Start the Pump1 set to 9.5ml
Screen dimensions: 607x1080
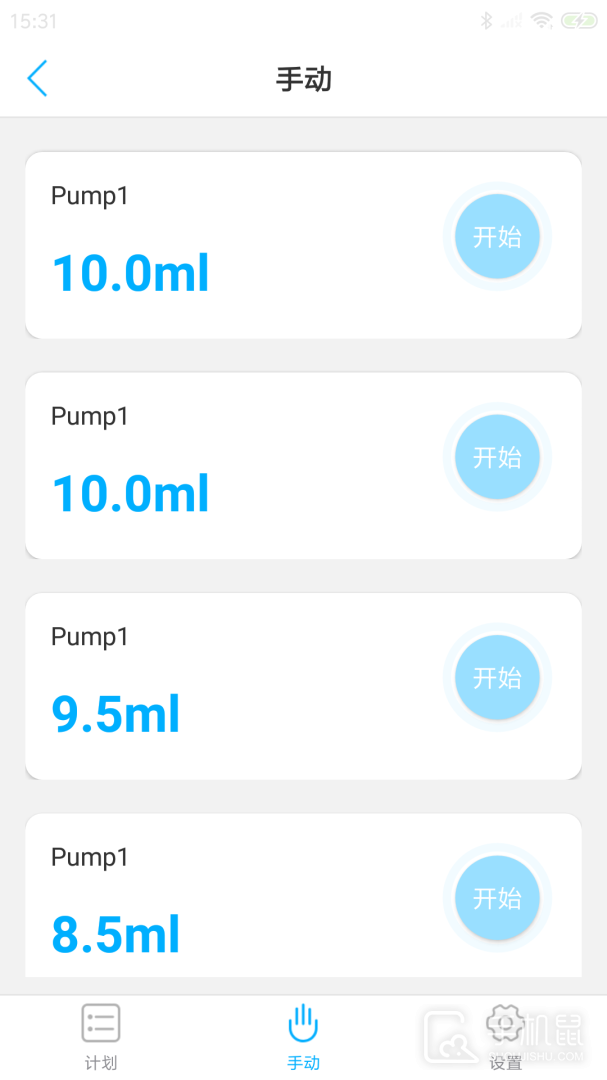tap(497, 678)
